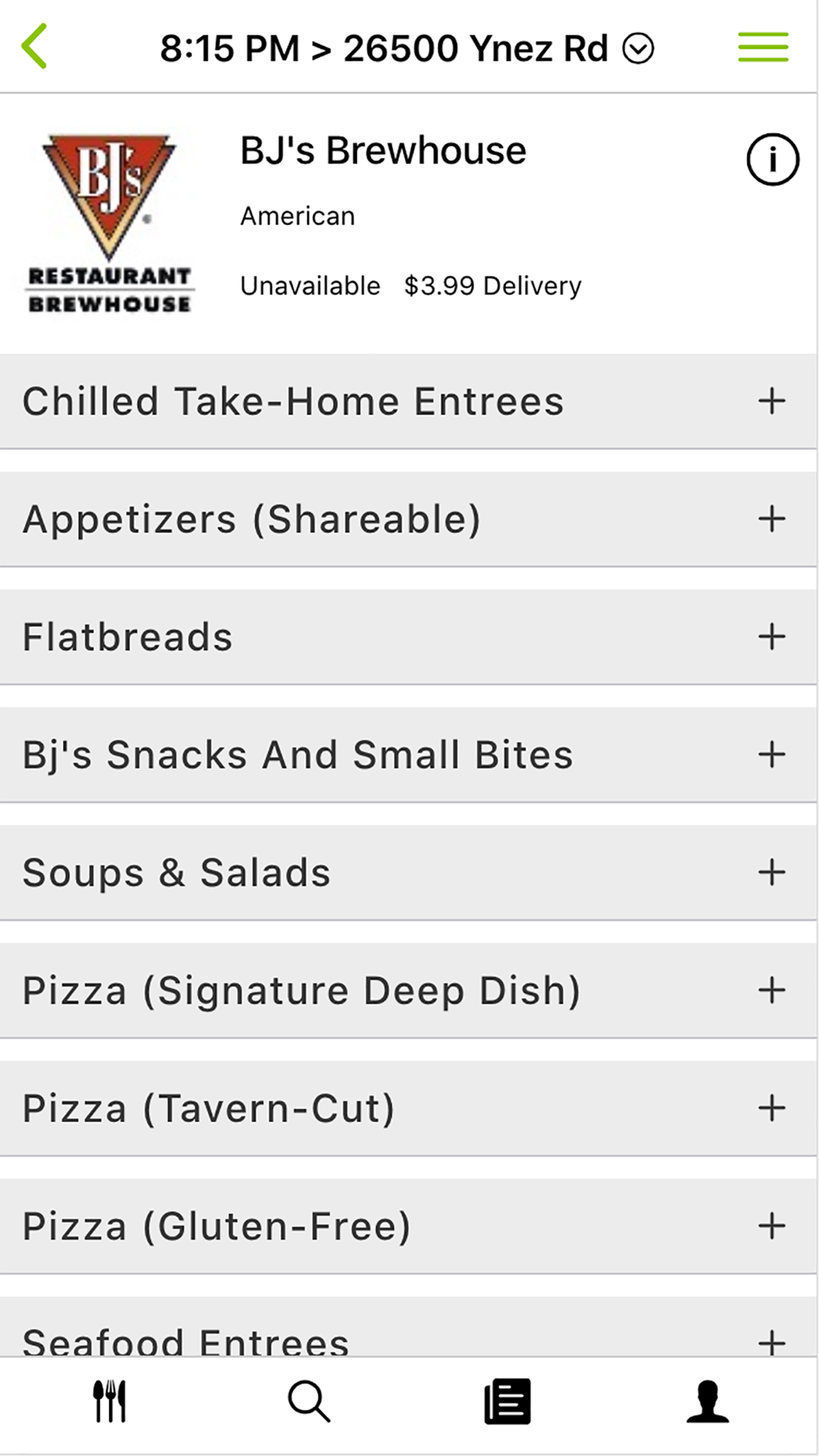View BJ's Brewhouse restaurant info

point(772,159)
